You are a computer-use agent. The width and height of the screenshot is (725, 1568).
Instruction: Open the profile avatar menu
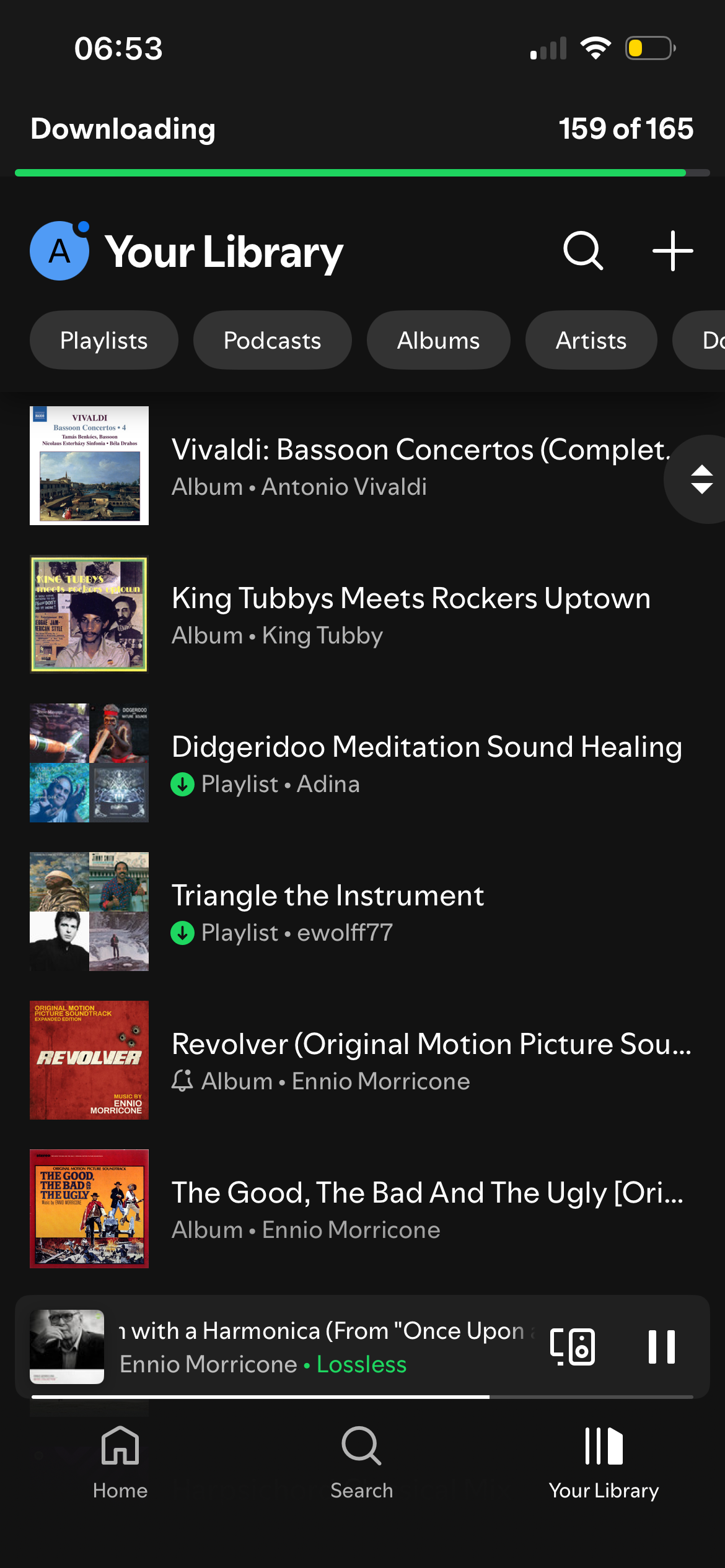[x=59, y=251]
